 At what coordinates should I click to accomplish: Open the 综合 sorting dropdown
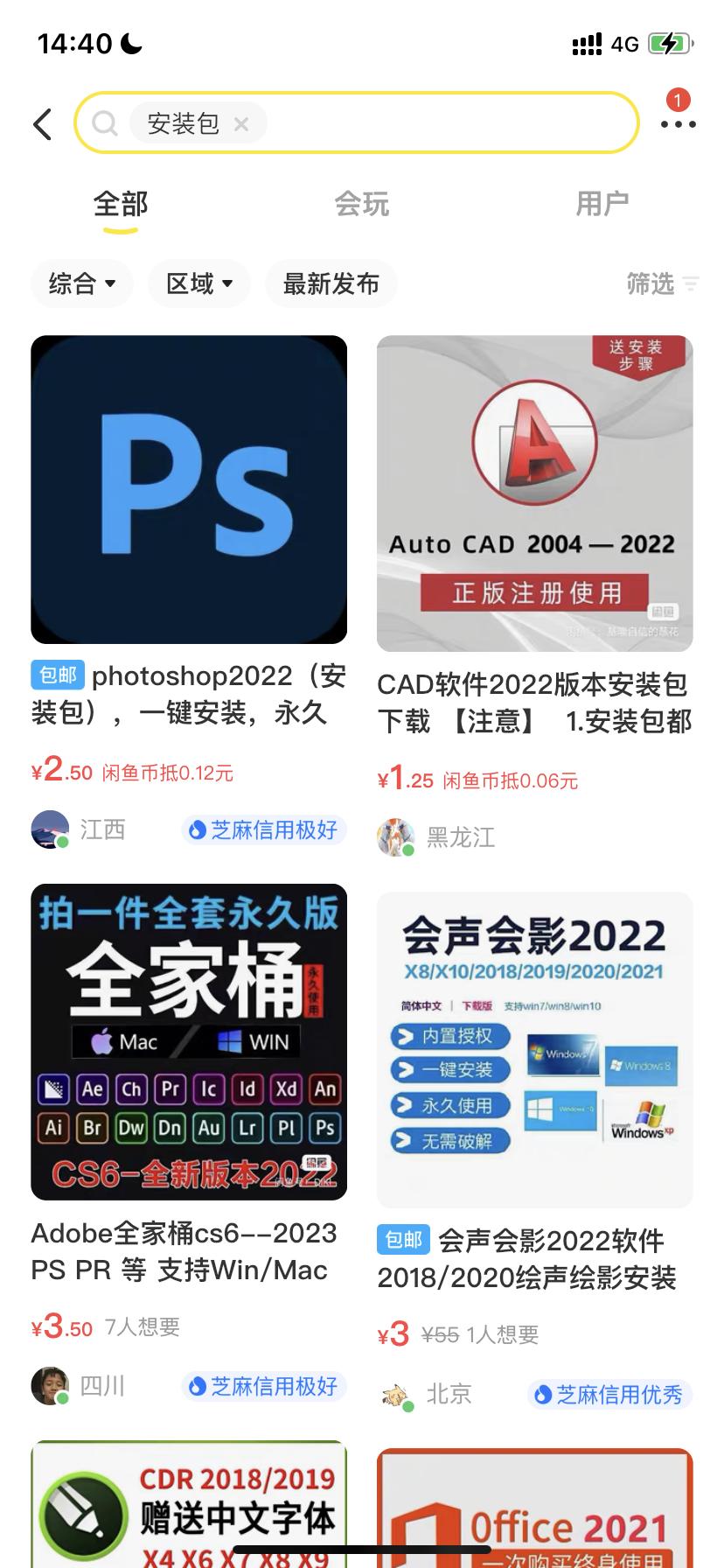click(x=81, y=283)
